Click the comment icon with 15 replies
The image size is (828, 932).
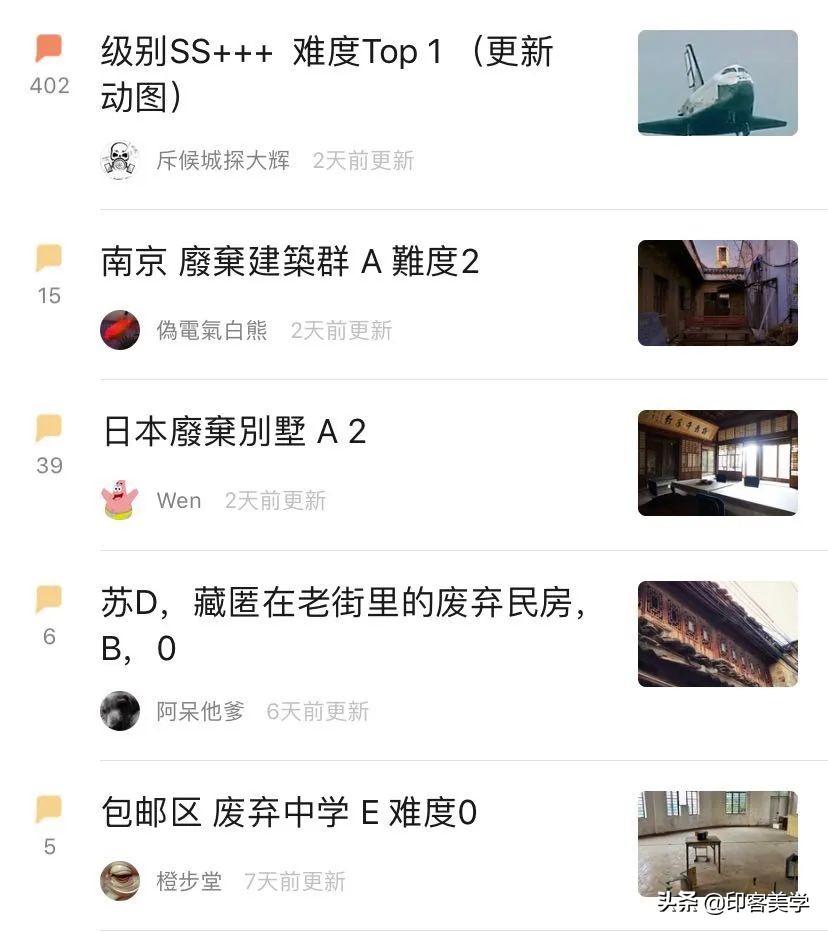tap(49, 257)
